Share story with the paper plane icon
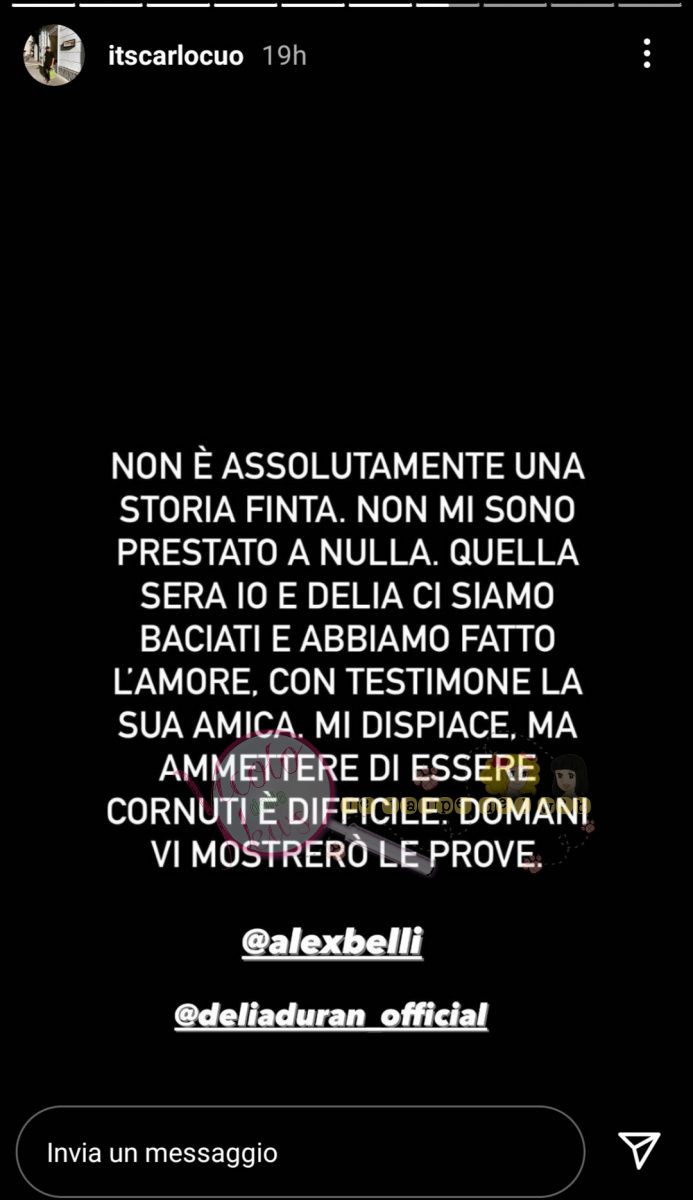The width and height of the screenshot is (693, 1200). (x=638, y=1152)
